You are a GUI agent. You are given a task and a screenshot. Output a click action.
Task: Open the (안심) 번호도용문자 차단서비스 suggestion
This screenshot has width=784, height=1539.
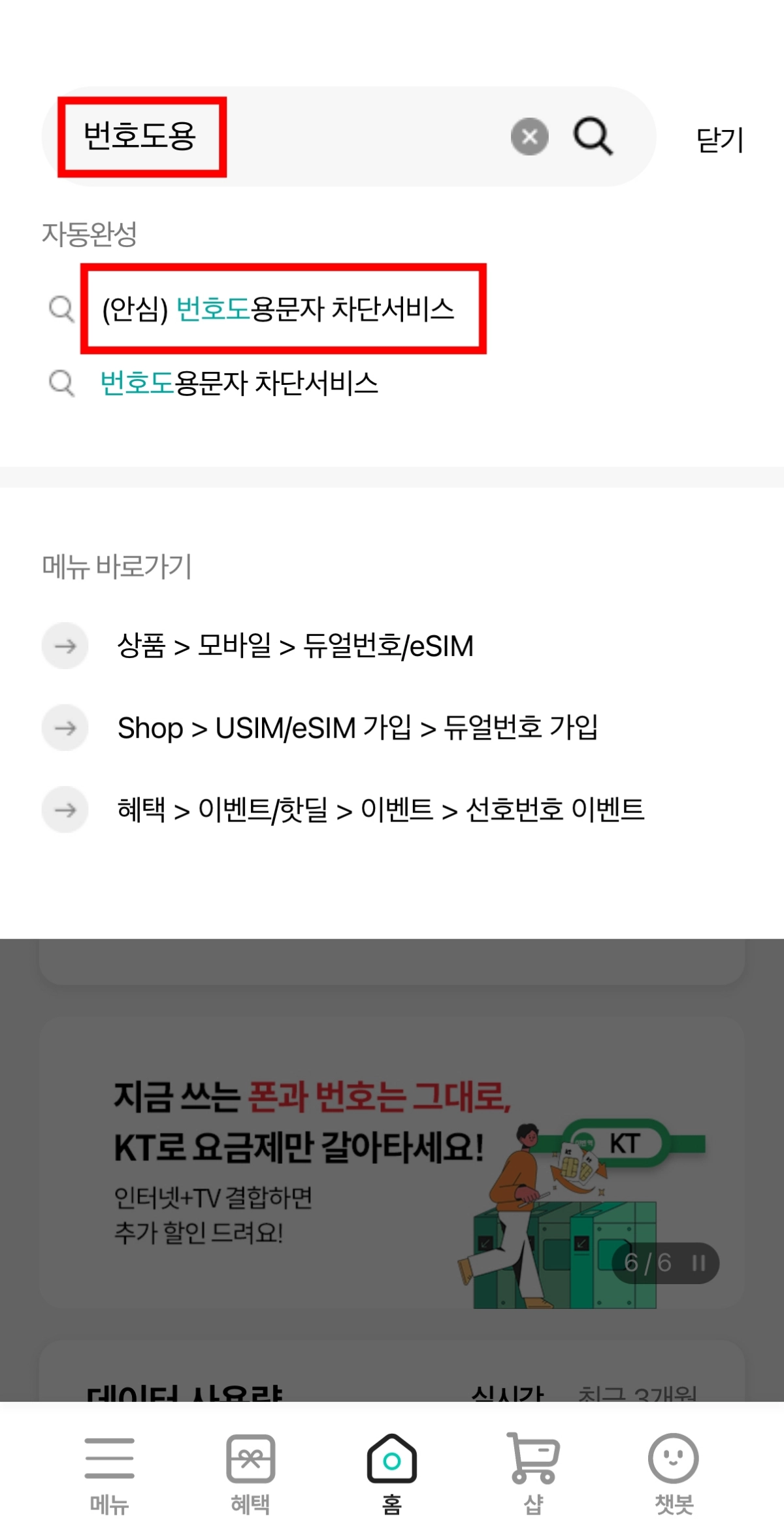(x=281, y=310)
